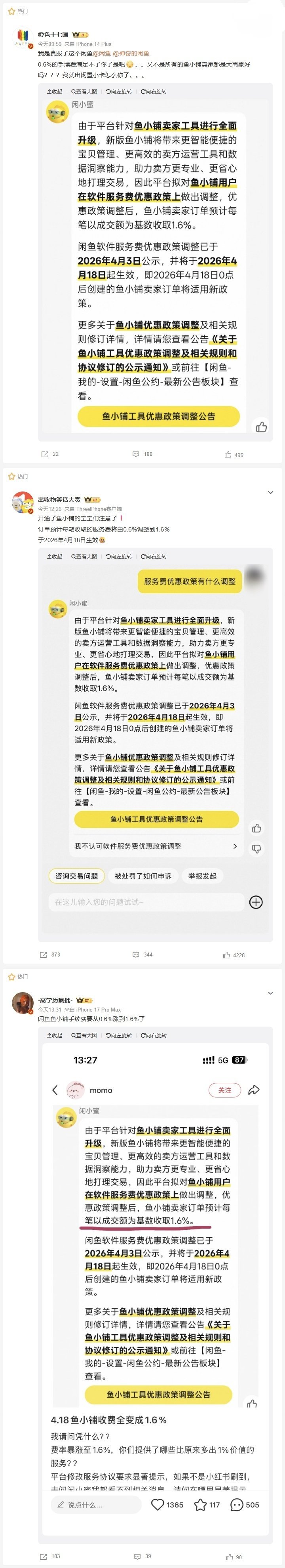Repost 出收物笑话大赏's post
285x1568 pixels.
[x=50, y=955]
